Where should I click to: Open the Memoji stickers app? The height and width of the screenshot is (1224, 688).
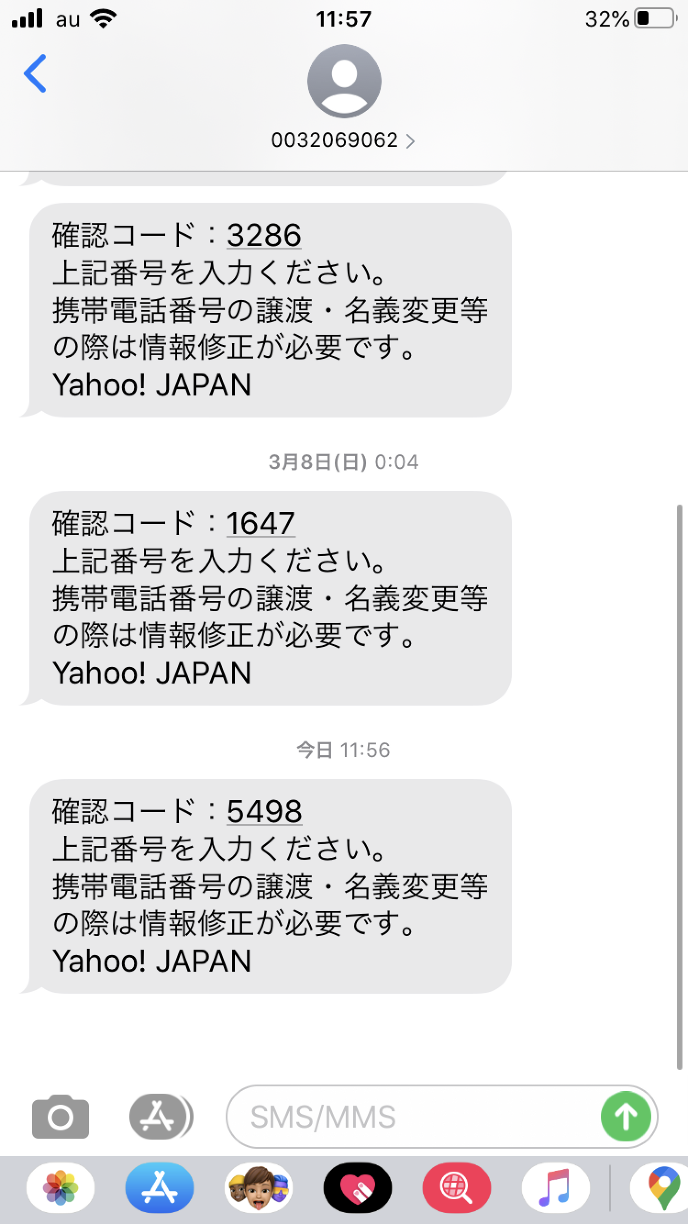[x=259, y=1189]
